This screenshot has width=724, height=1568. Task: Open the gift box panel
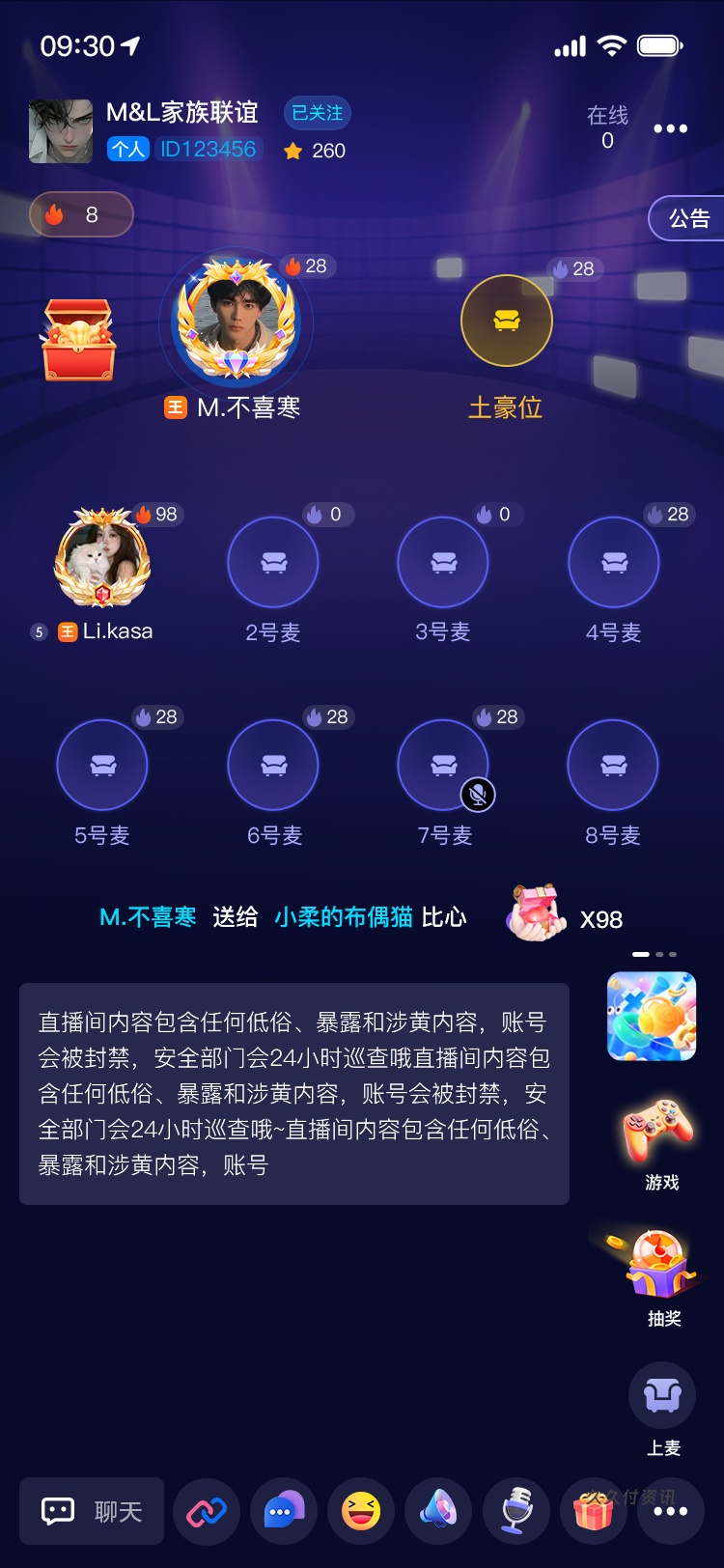[594, 1511]
